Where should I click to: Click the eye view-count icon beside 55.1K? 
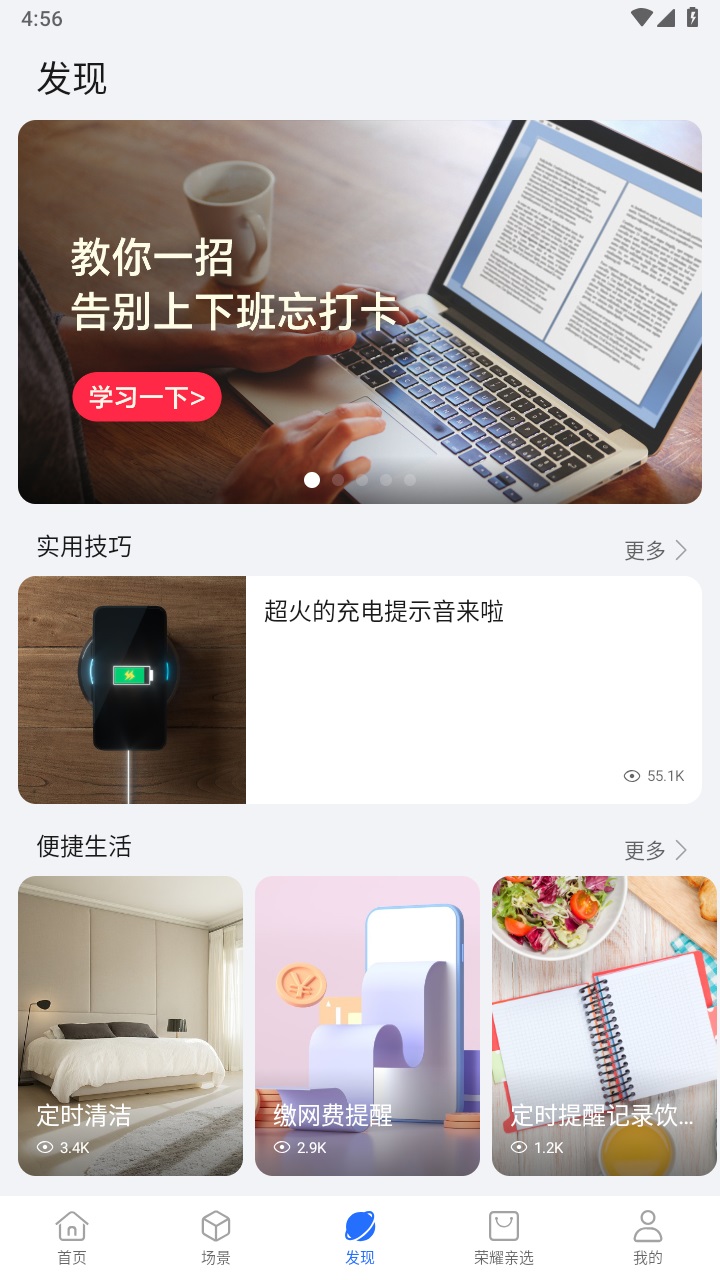(x=631, y=776)
